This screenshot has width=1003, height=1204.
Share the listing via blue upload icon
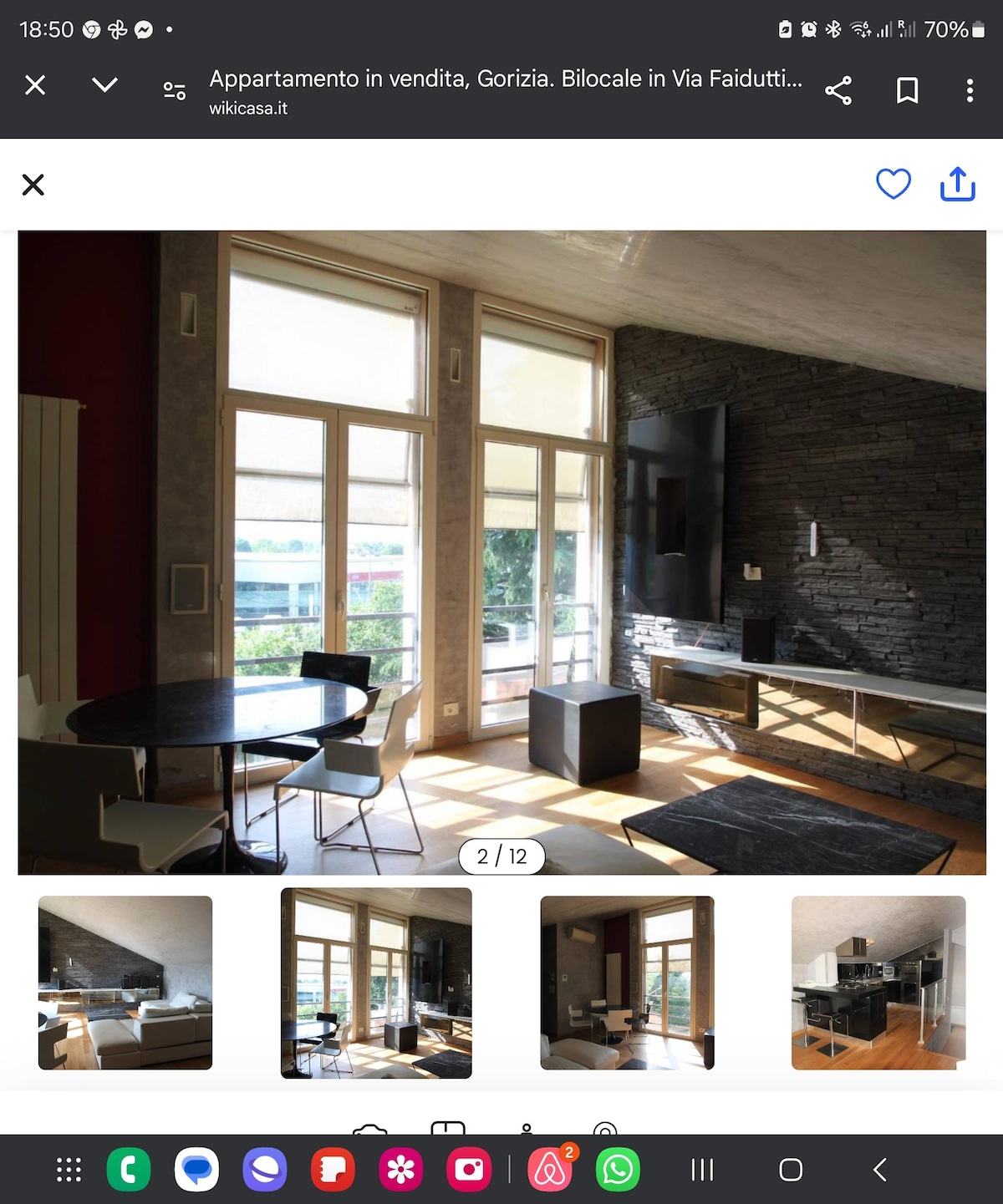[958, 184]
